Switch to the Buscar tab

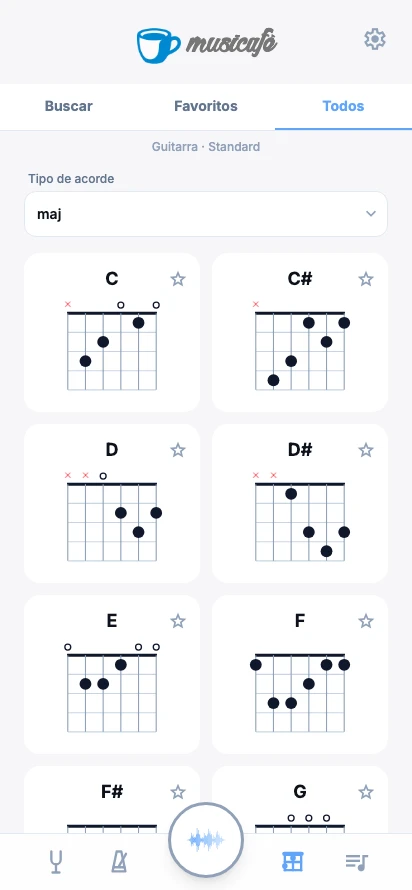coord(69,106)
